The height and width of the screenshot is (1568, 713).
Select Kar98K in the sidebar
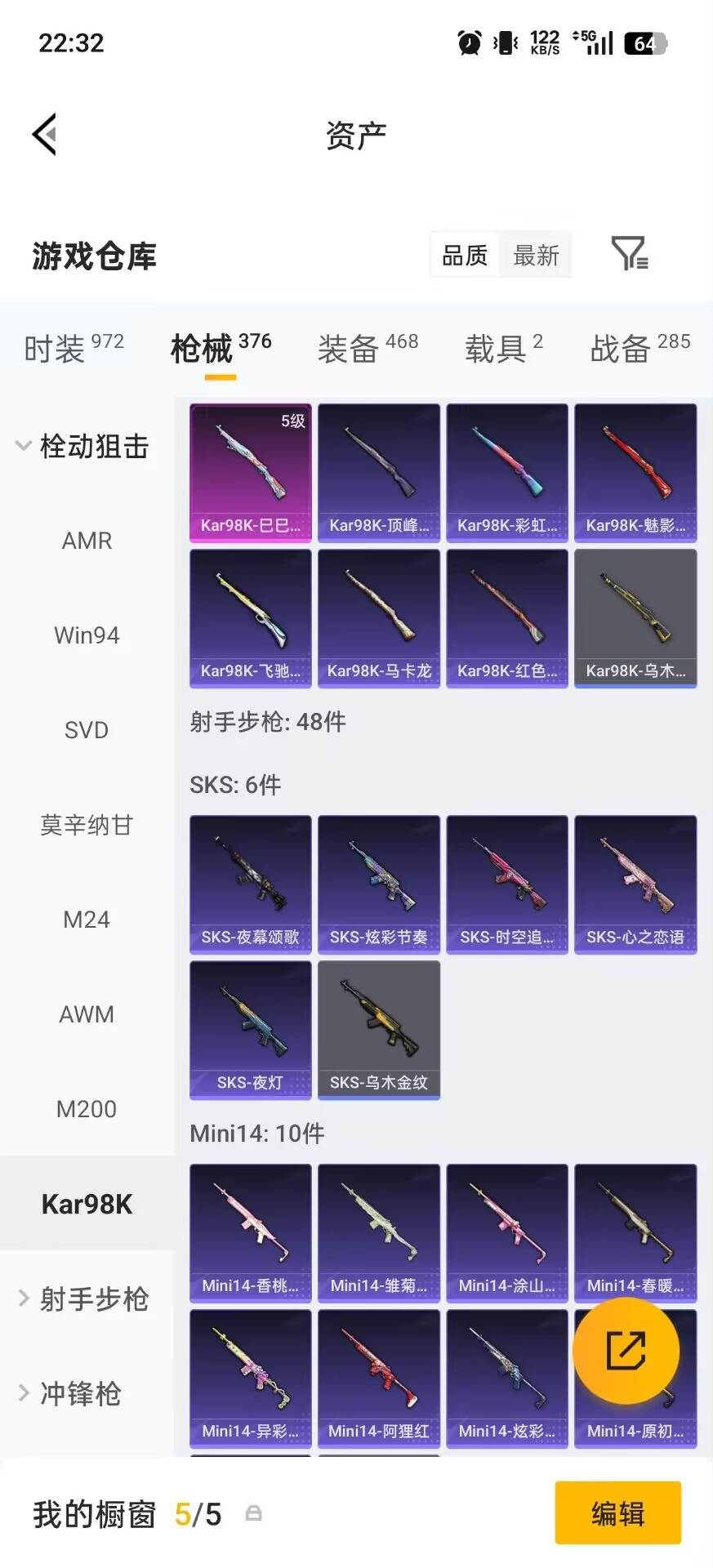[86, 1203]
